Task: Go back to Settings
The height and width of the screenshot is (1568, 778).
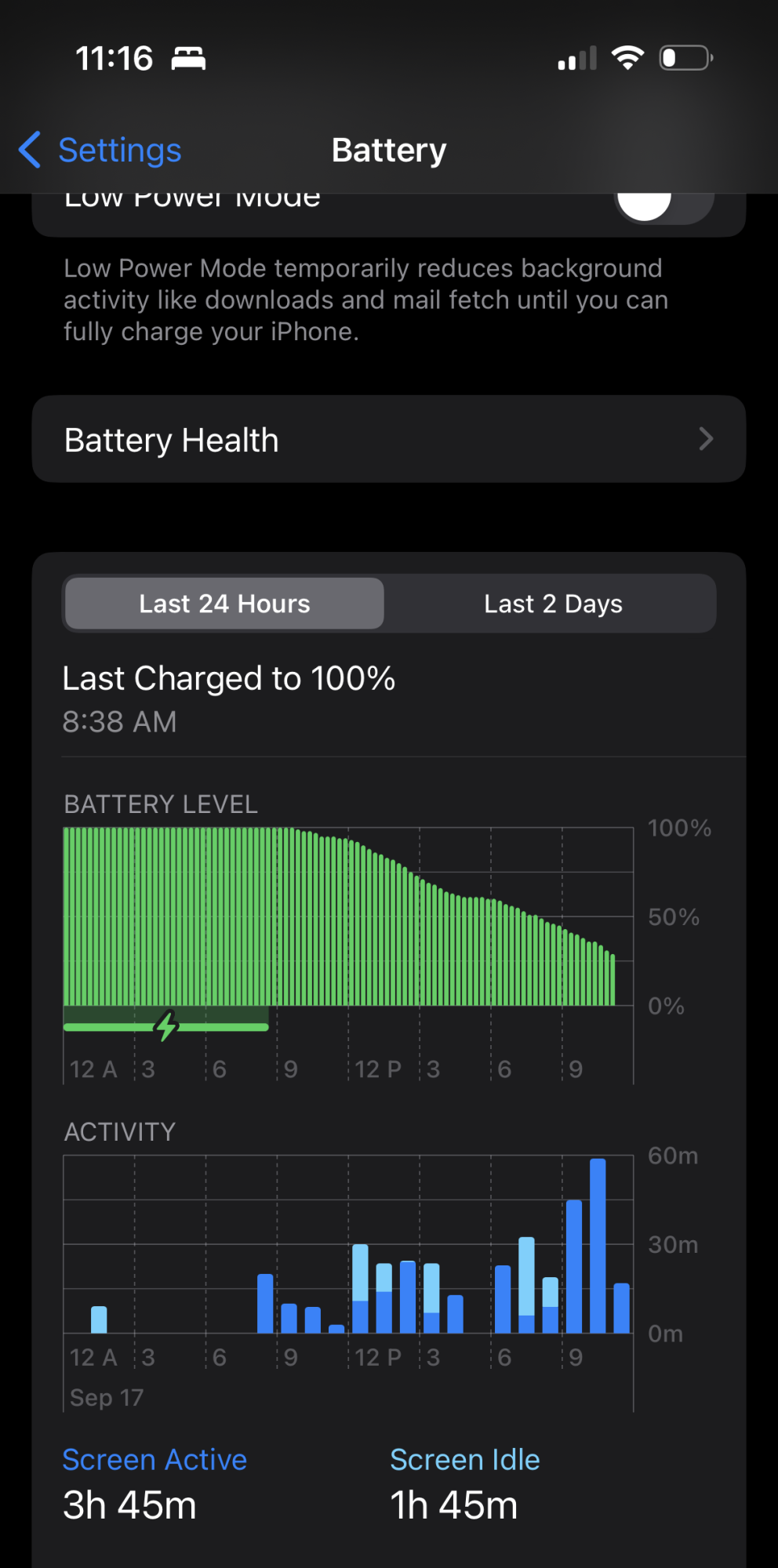Action: (x=100, y=150)
